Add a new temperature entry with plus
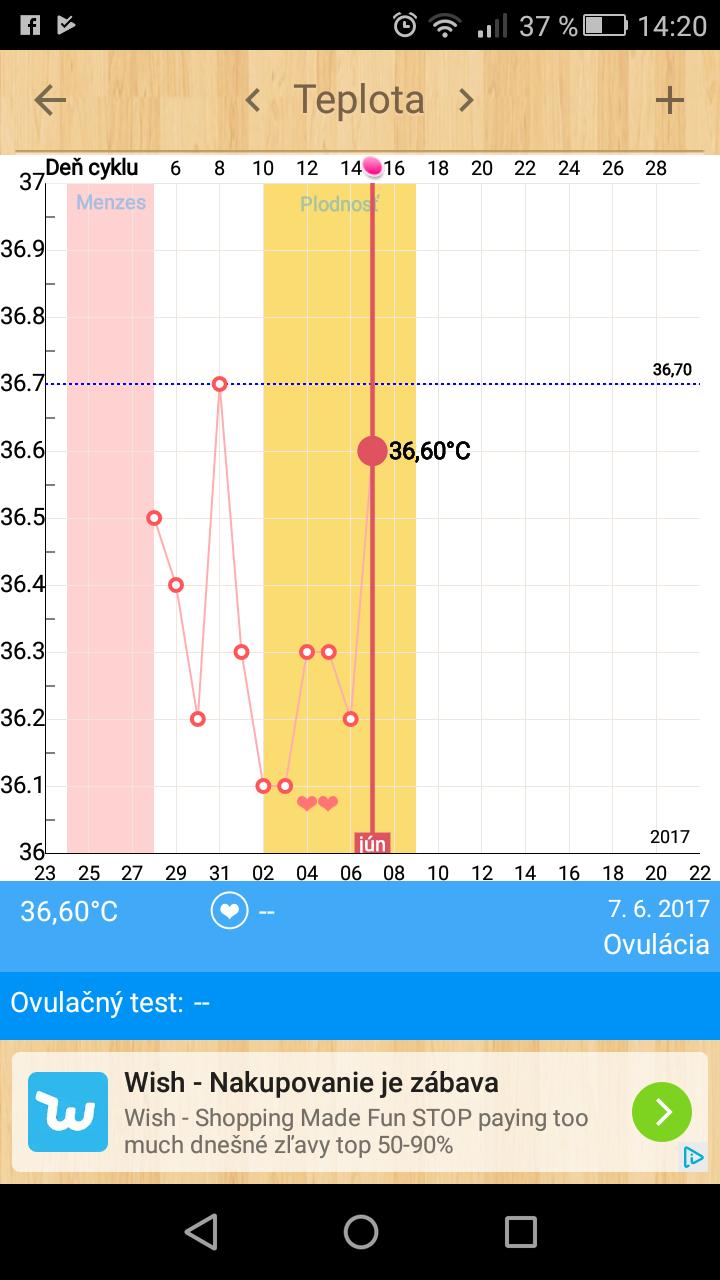The height and width of the screenshot is (1280, 720). [669, 100]
